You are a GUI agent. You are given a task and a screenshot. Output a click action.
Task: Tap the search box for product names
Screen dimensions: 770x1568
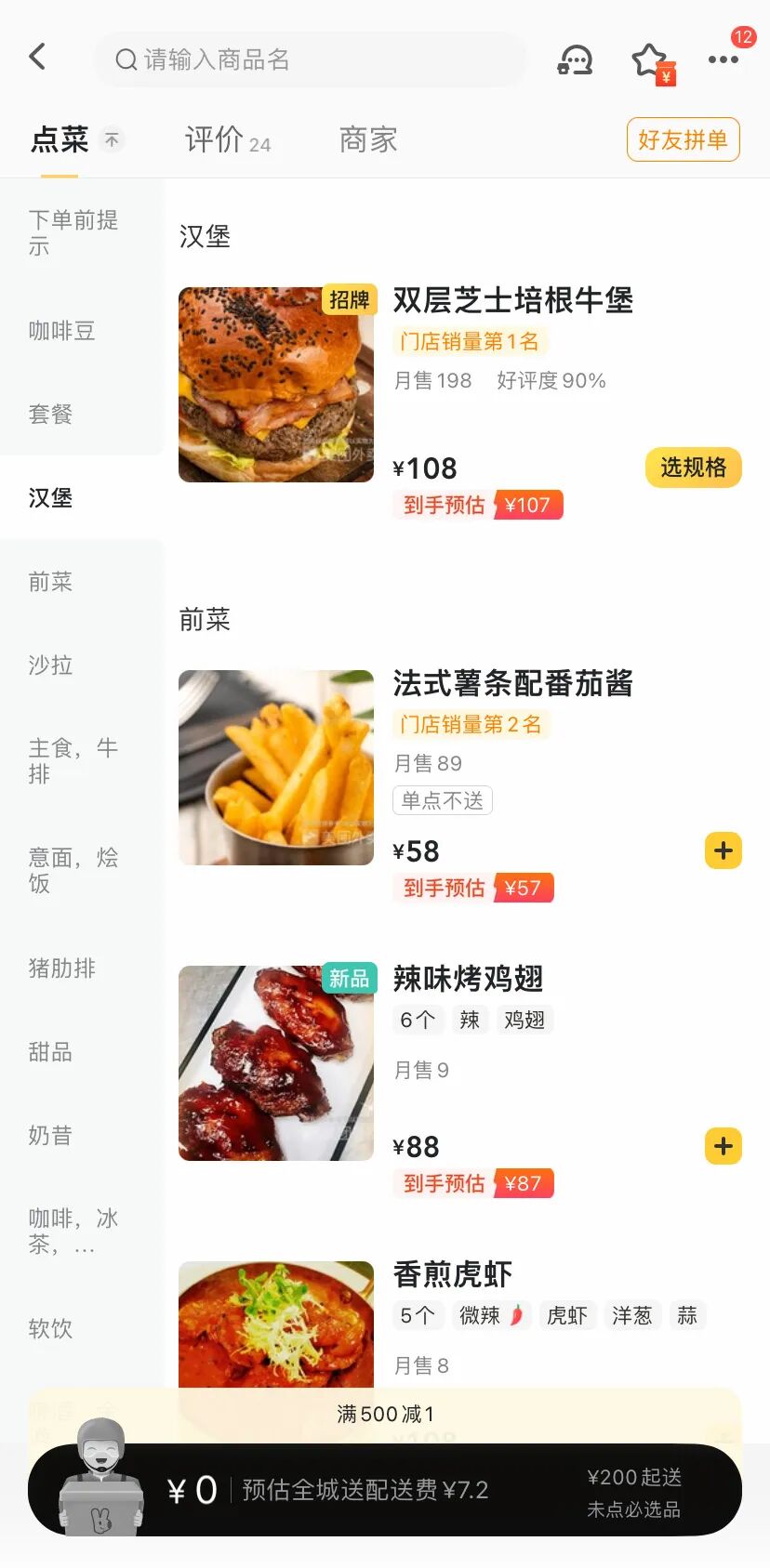312,60
